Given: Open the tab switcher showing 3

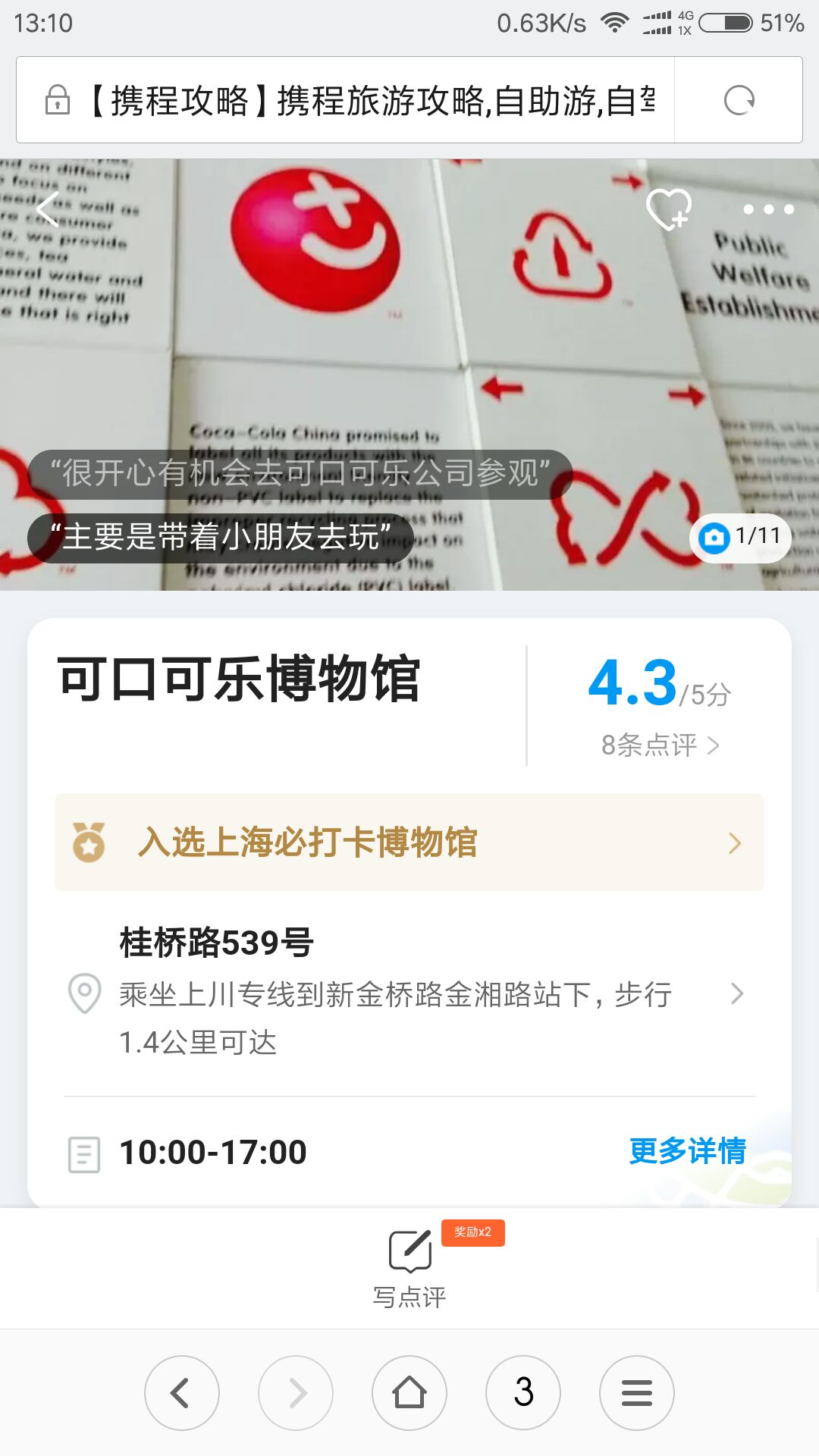Looking at the screenshot, I should click(x=523, y=1393).
